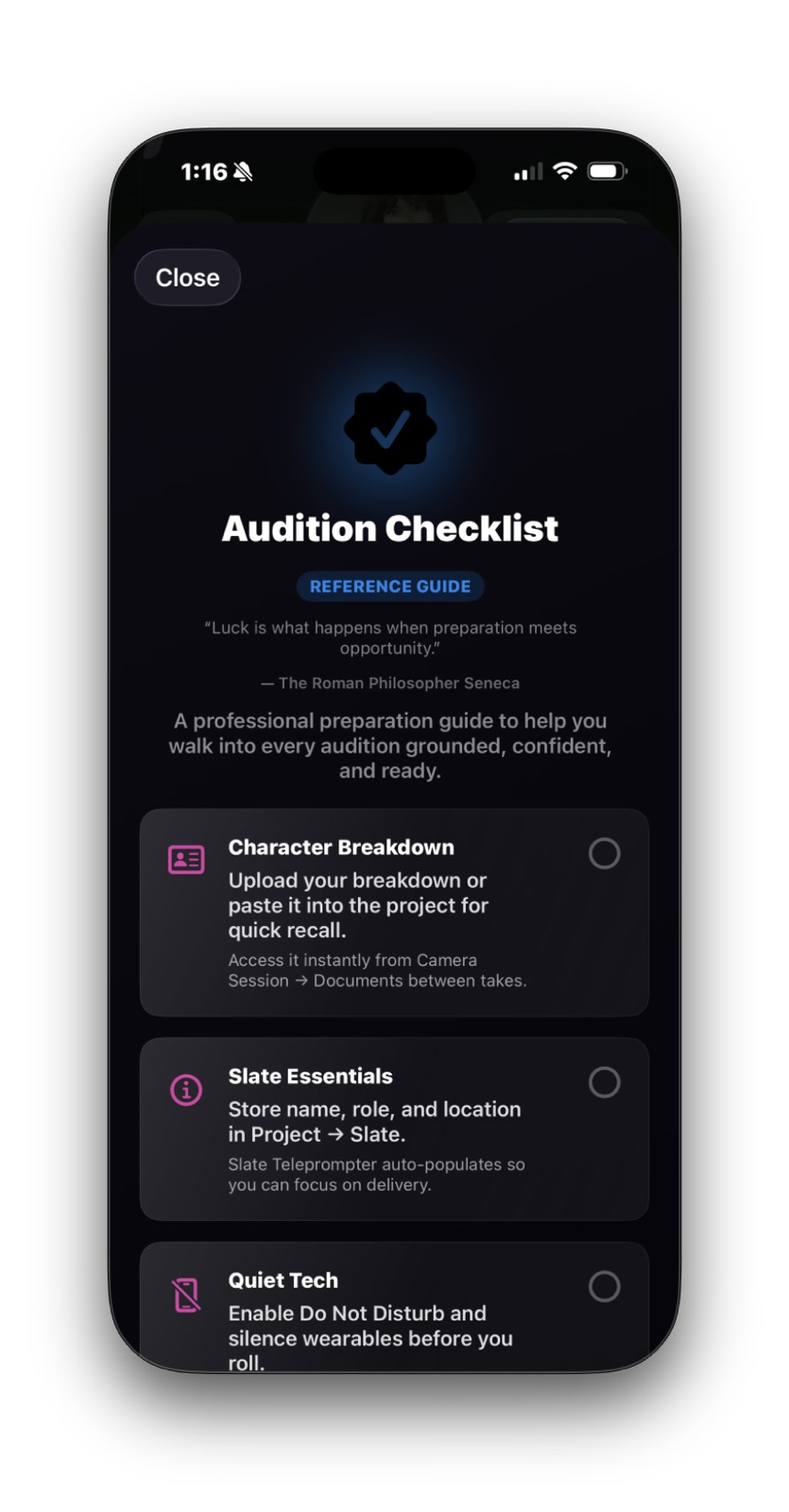The width and height of the screenshot is (789, 1512).
Task: Tap the clock in the status bar
Action: 204,172
